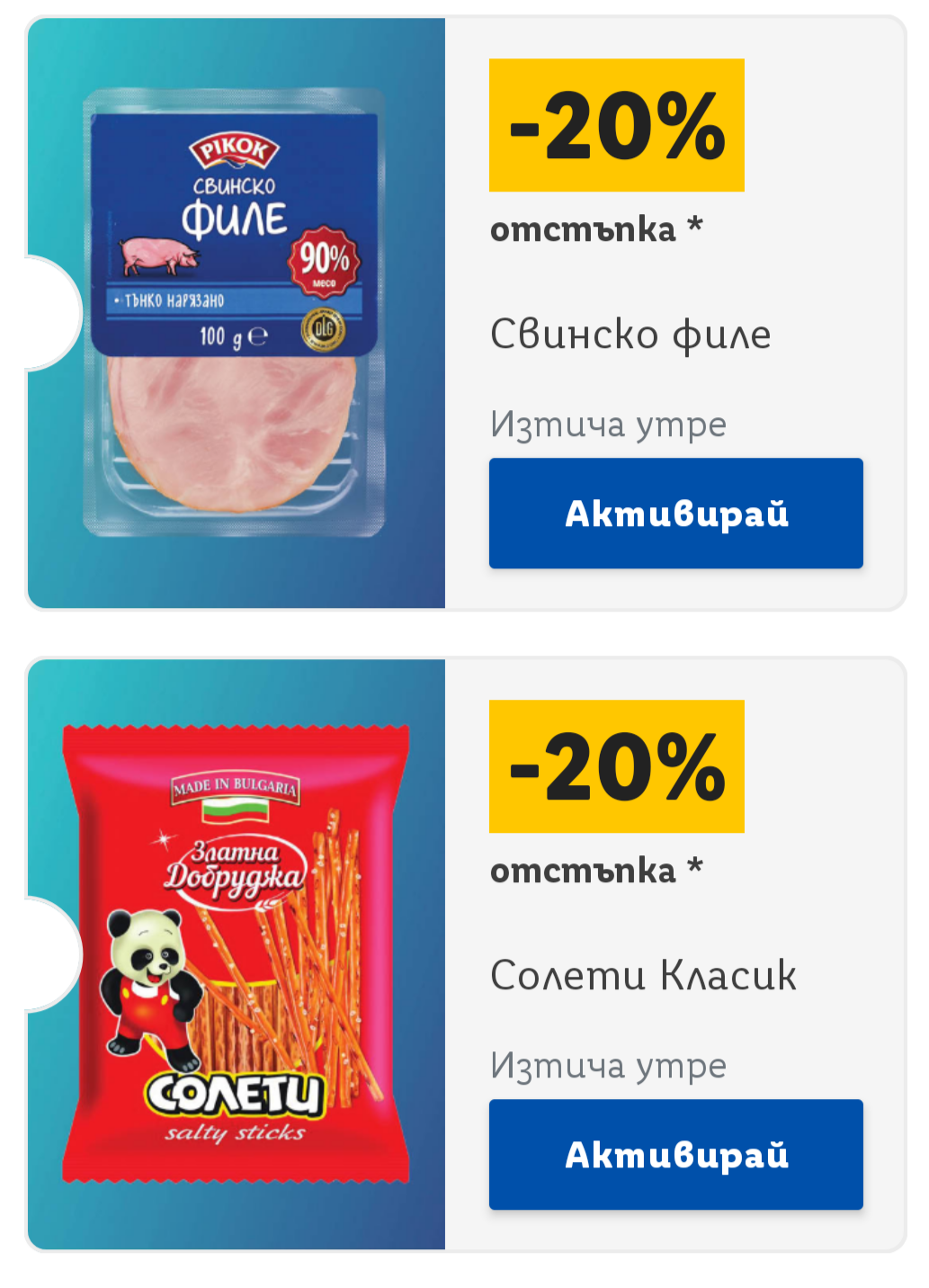Open the Солети Класик coupon card
This screenshot has height=1288, width=929.
click(x=642, y=975)
